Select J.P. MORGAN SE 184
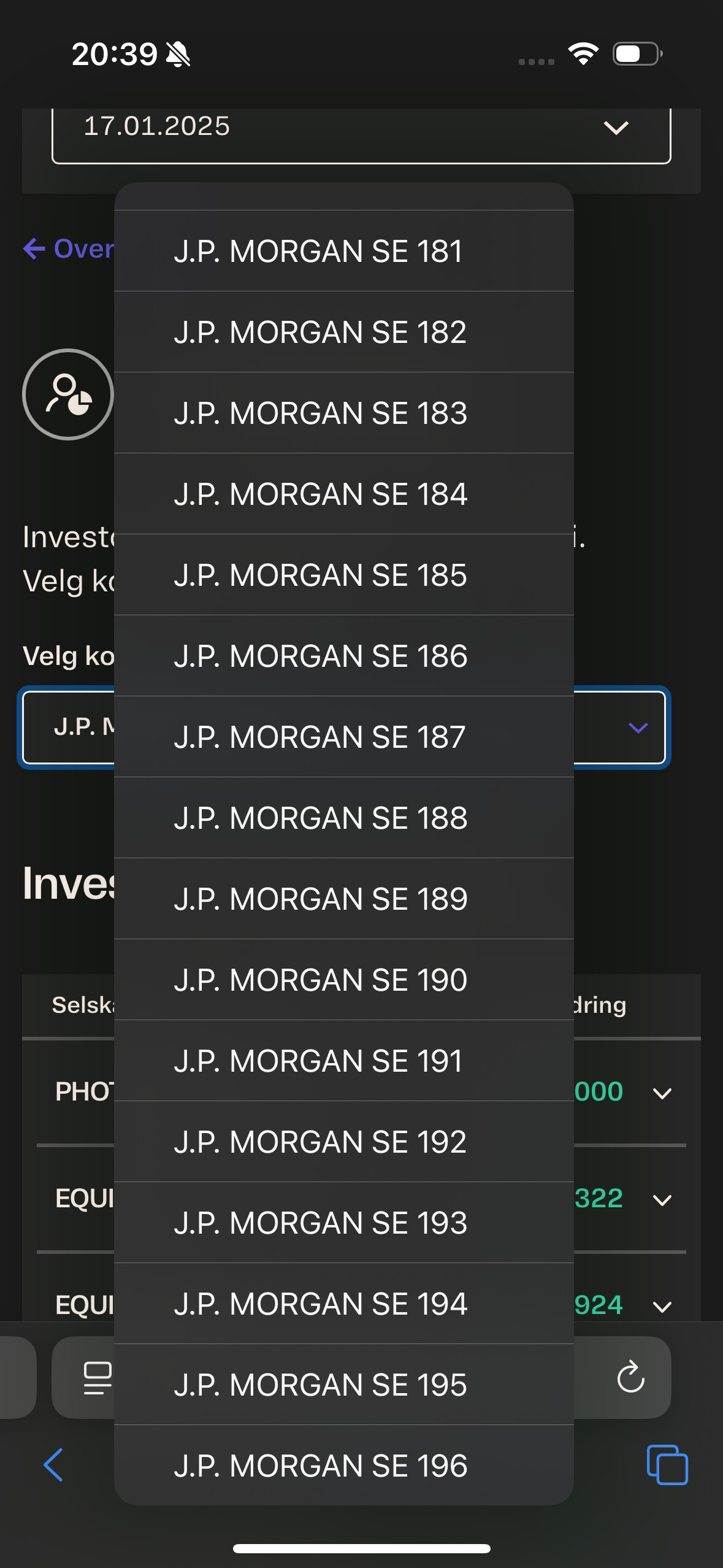This screenshot has width=723, height=1568. [343, 494]
